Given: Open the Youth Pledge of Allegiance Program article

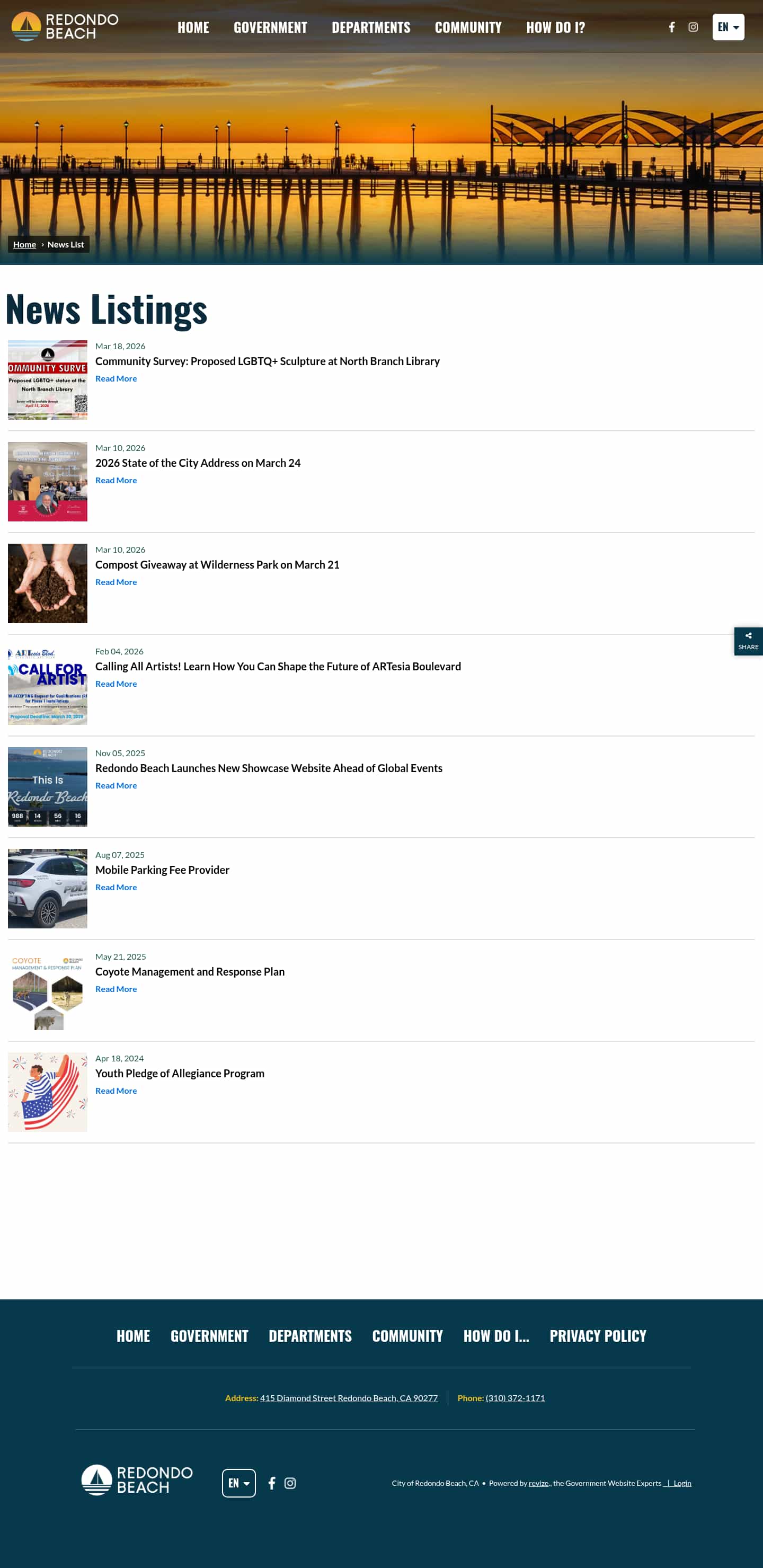Looking at the screenshot, I should (180, 1073).
